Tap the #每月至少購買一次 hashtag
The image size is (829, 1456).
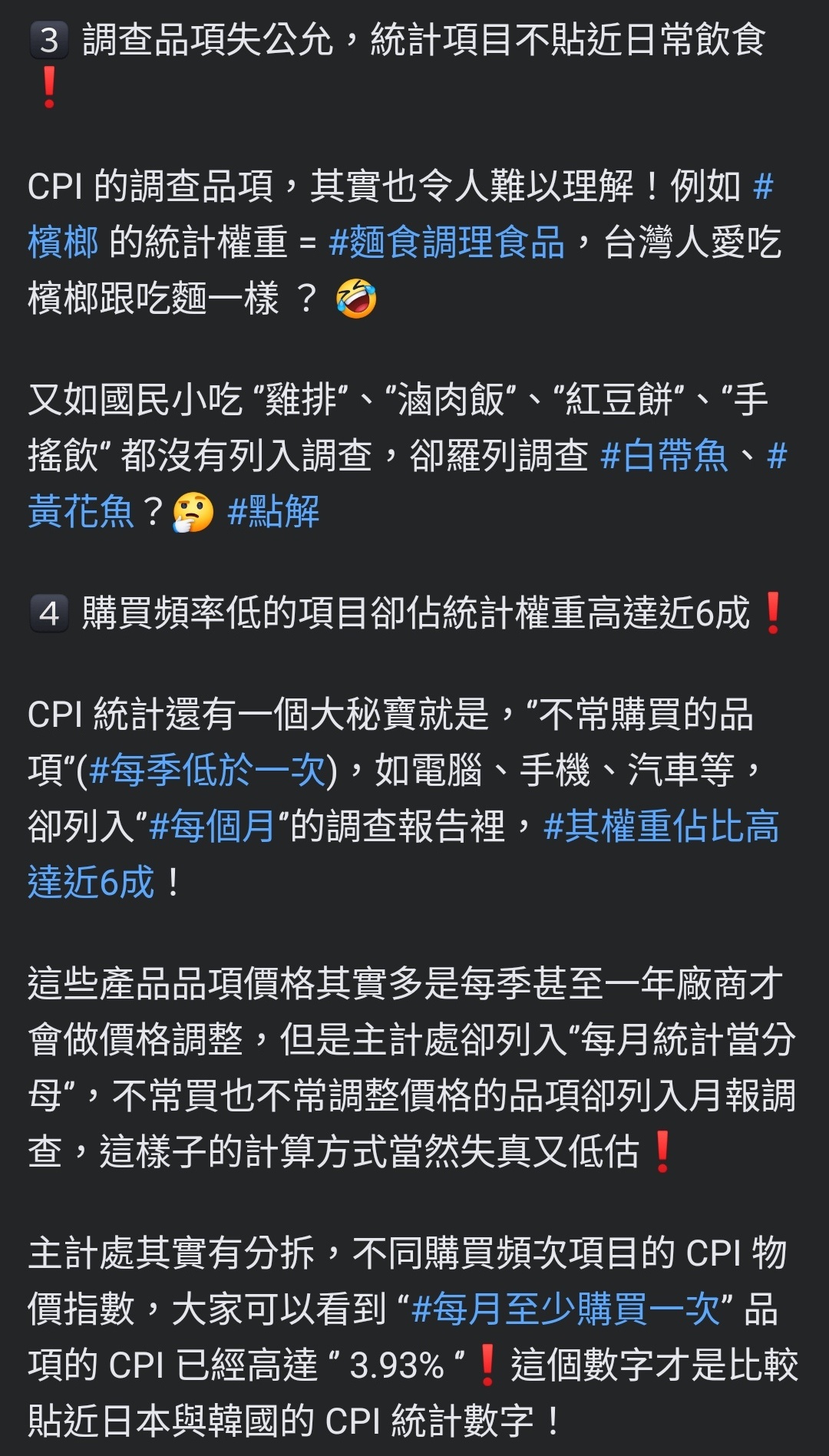pyautogui.click(x=566, y=1309)
